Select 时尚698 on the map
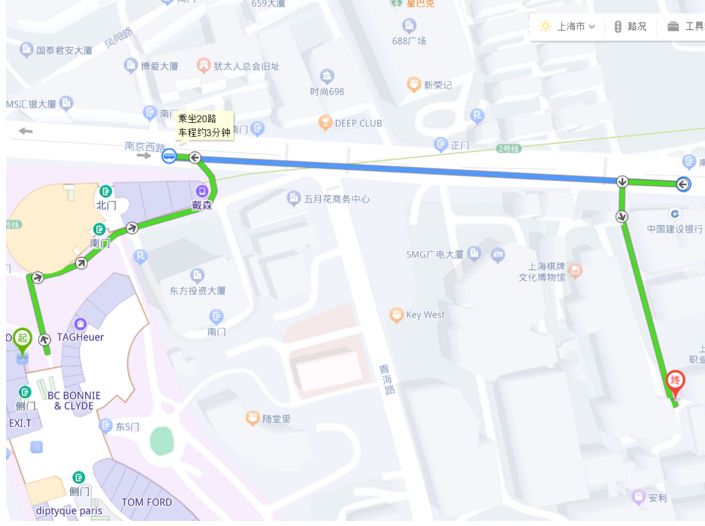The height and width of the screenshot is (526, 705). tap(326, 77)
